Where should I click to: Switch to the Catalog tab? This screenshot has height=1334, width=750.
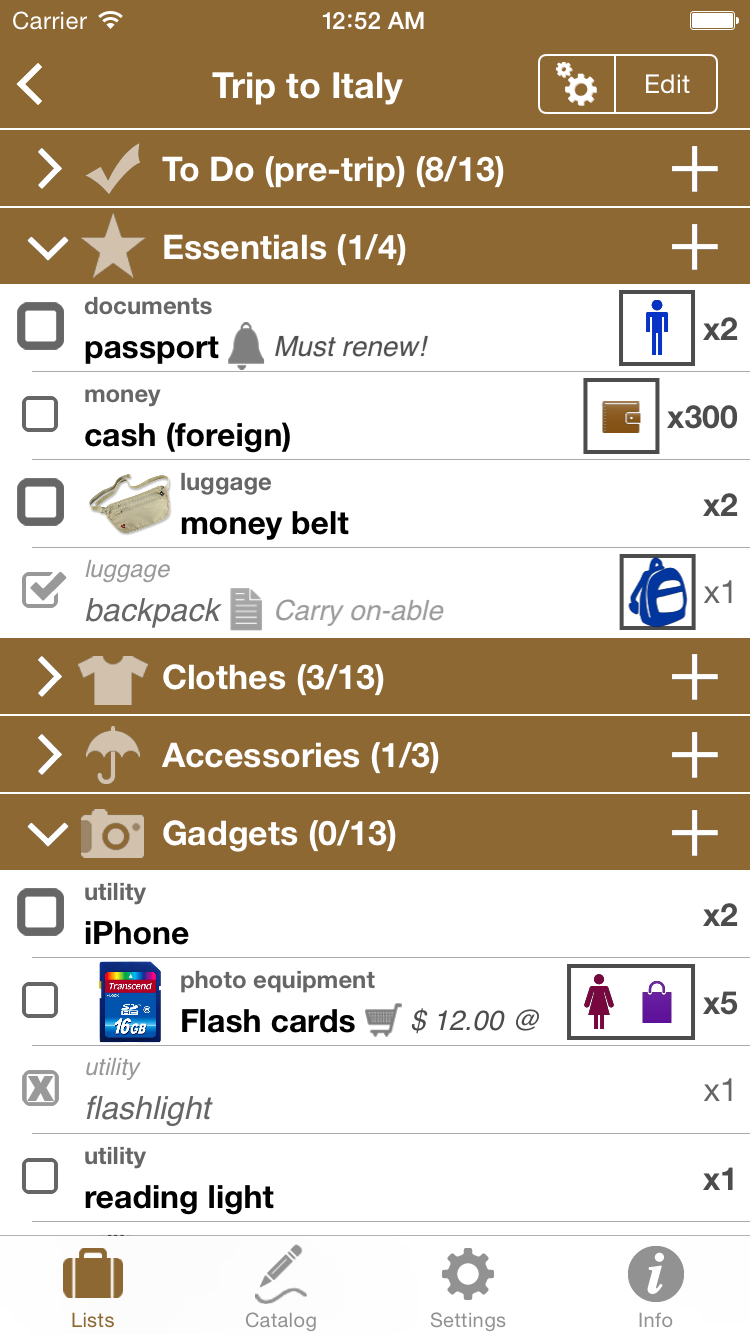click(281, 1285)
